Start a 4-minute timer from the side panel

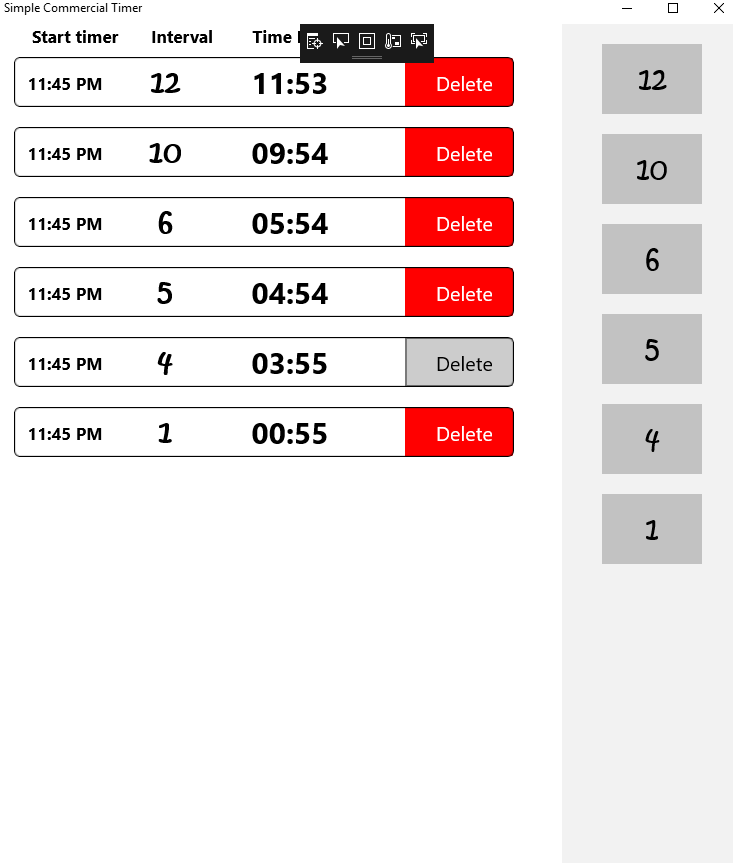click(651, 439)
